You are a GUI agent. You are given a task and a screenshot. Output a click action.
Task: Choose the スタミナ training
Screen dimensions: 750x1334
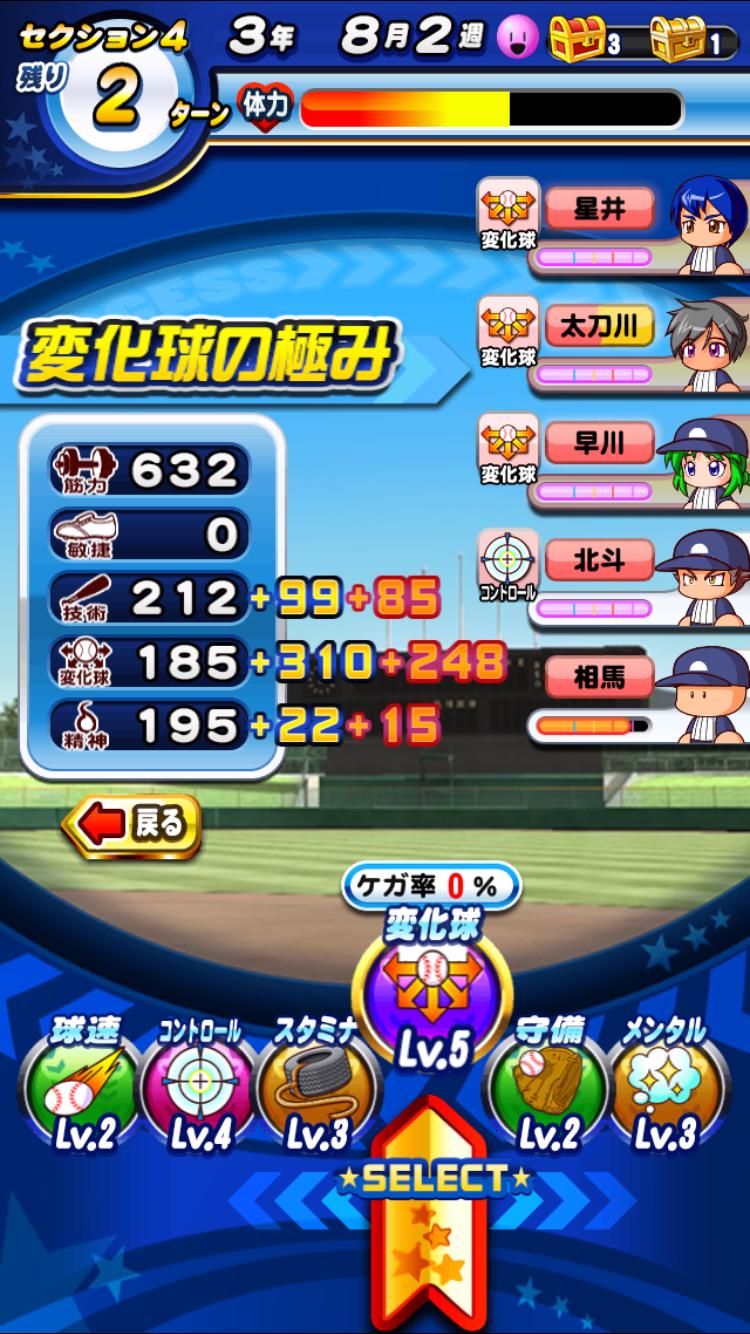(318, 1090)
